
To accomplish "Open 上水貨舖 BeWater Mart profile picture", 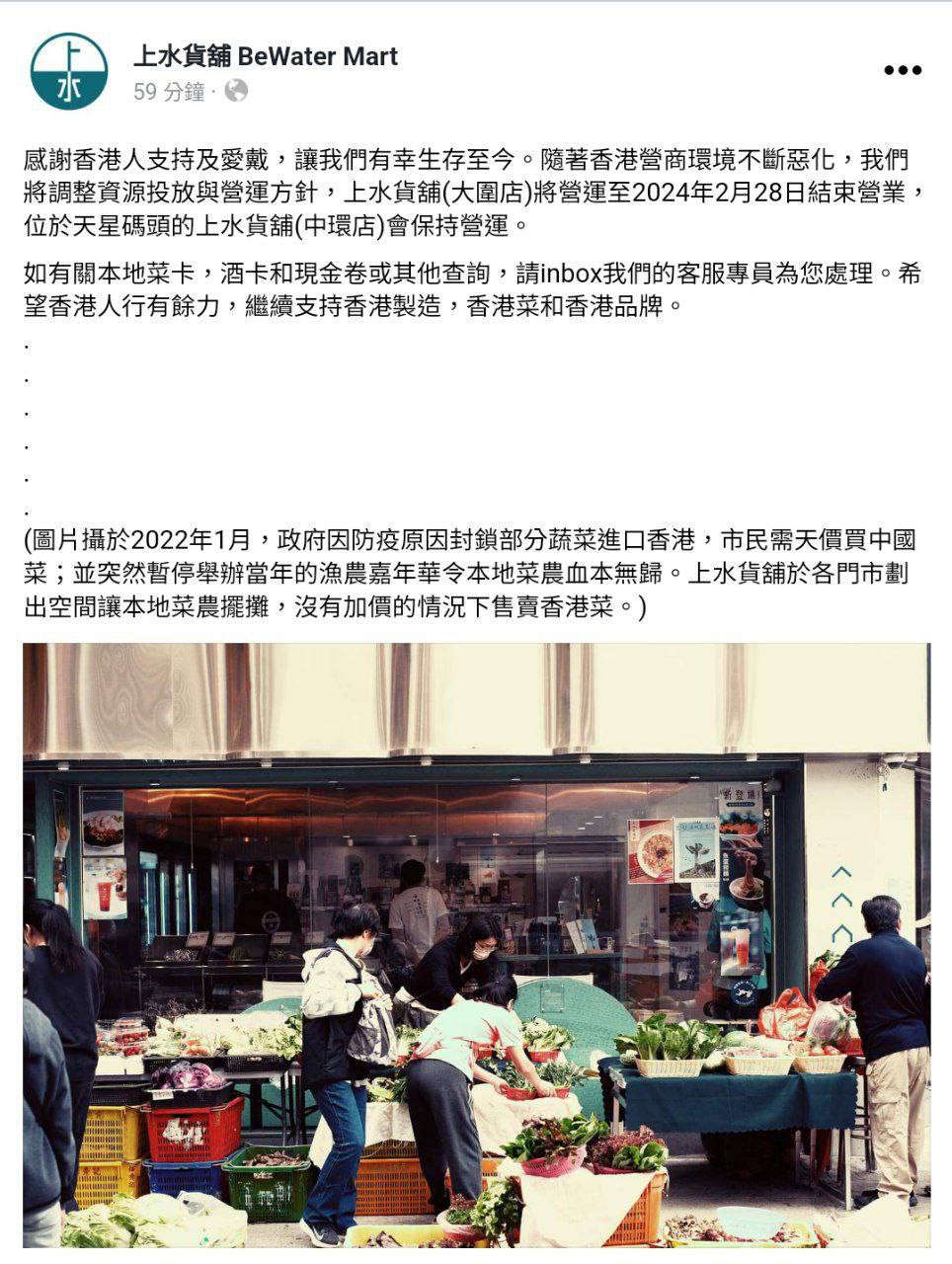I will 69,71.
